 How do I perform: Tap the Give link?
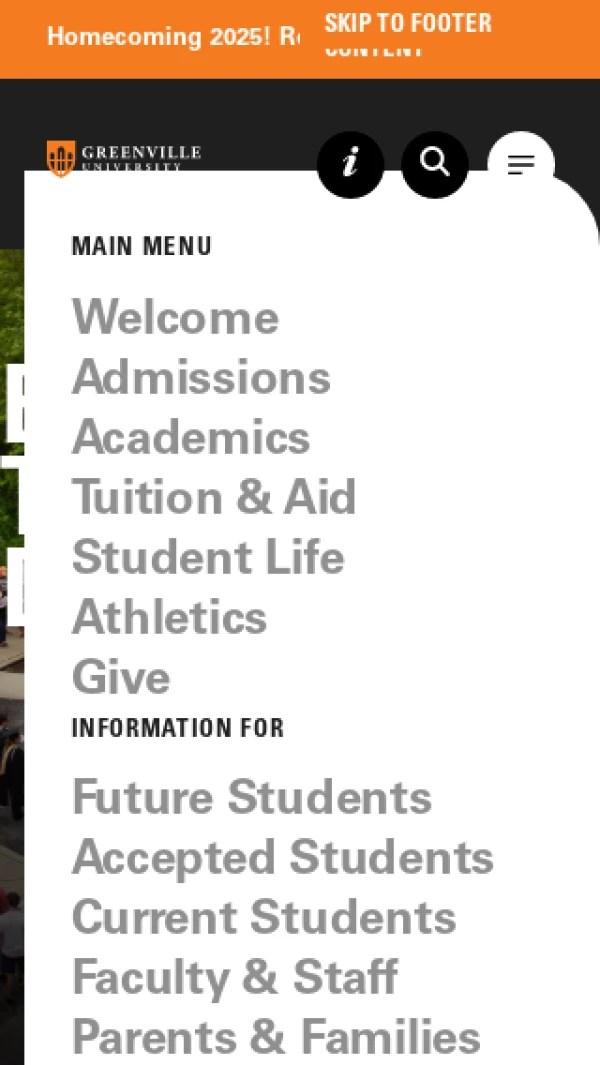point(121,678)
